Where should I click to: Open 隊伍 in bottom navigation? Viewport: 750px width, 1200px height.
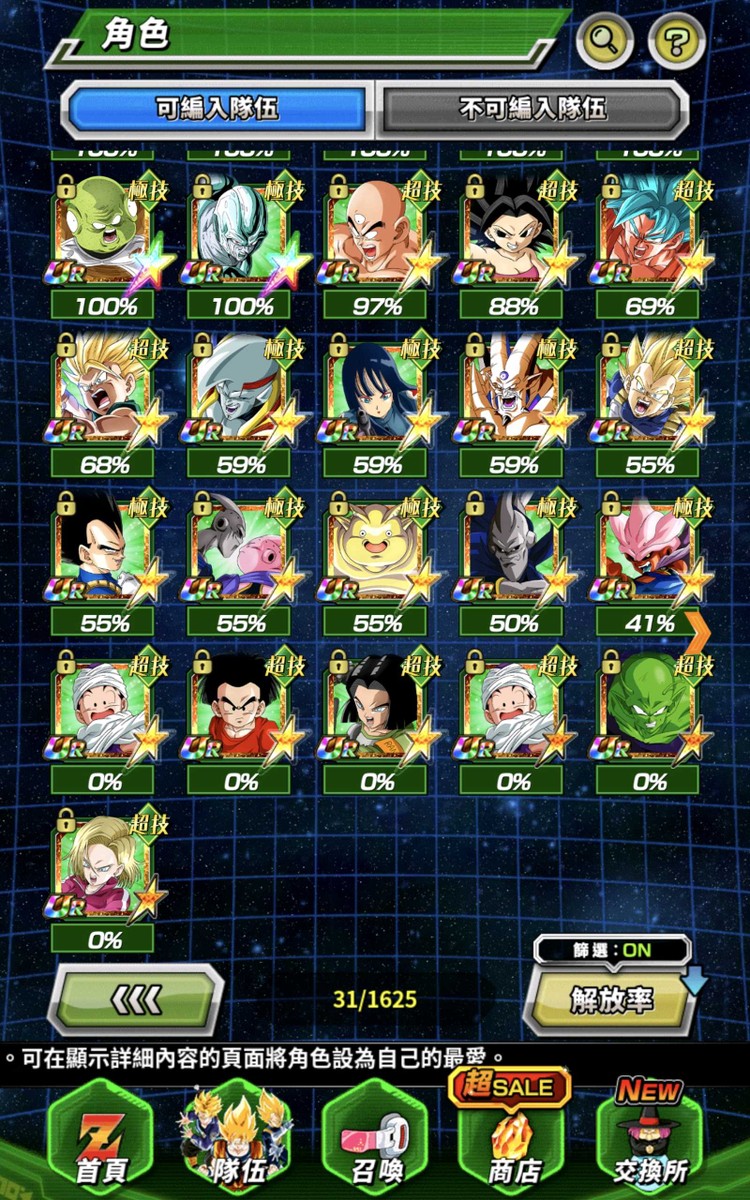click(238, 1140)
